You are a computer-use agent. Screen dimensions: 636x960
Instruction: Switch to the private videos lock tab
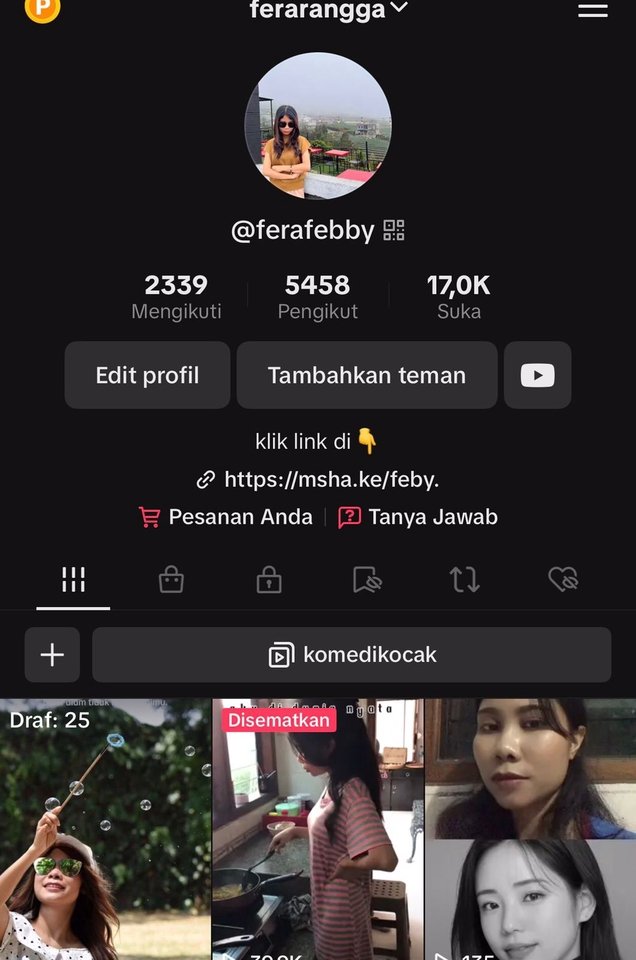269,580
